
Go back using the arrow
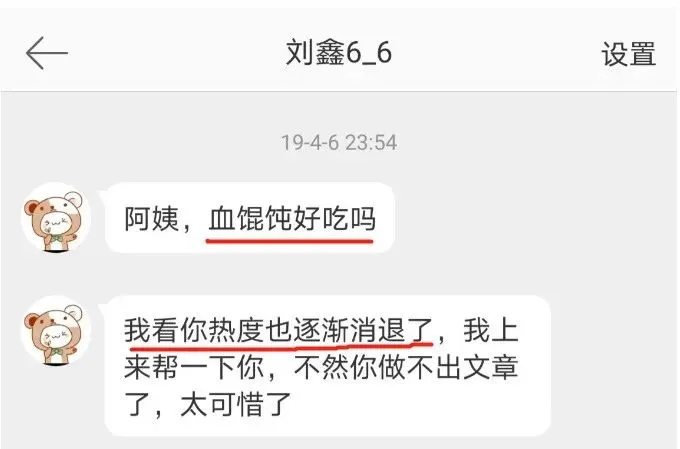[46, 53]
